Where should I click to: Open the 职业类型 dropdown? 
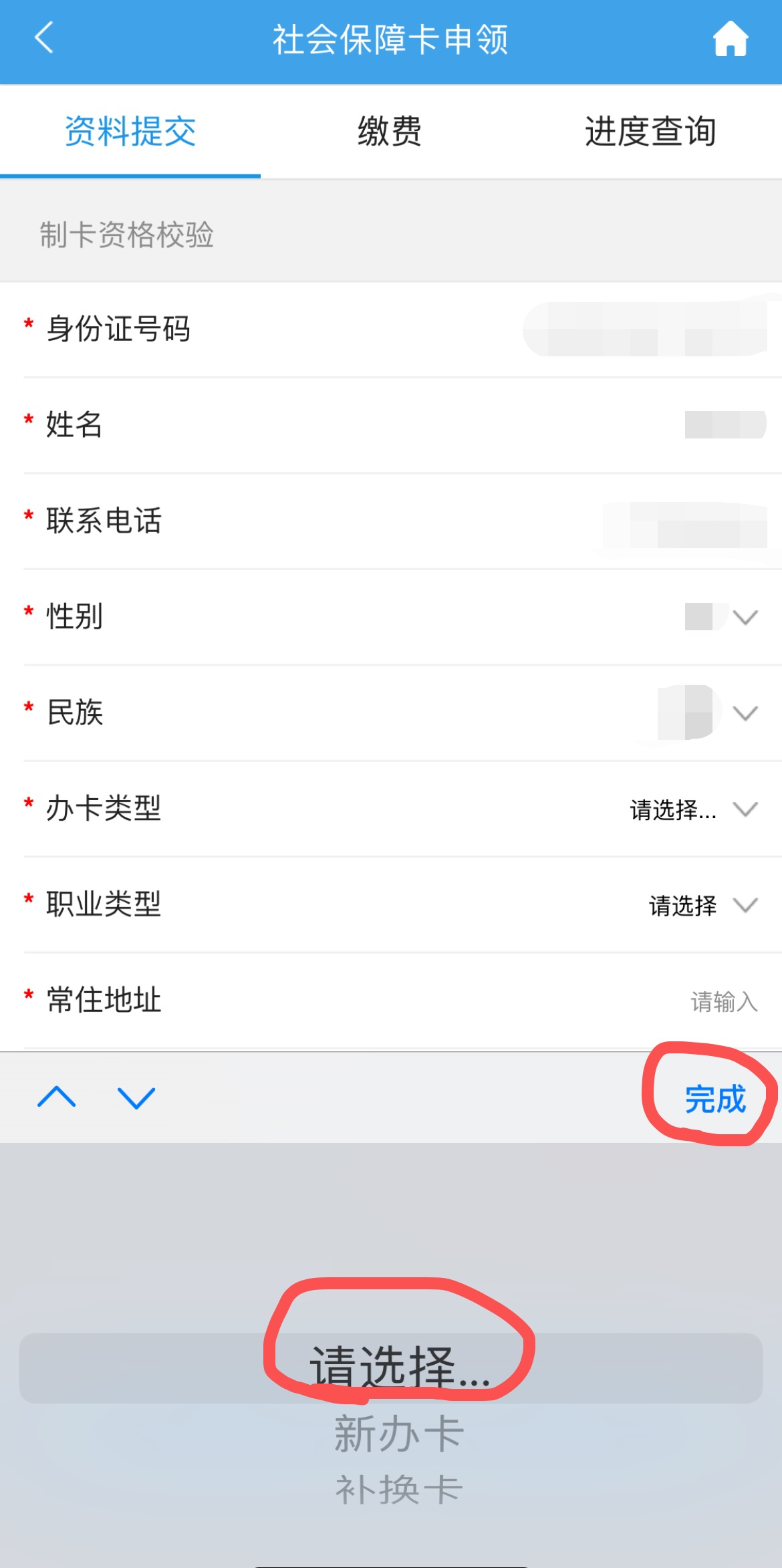(x=391, y=904)
